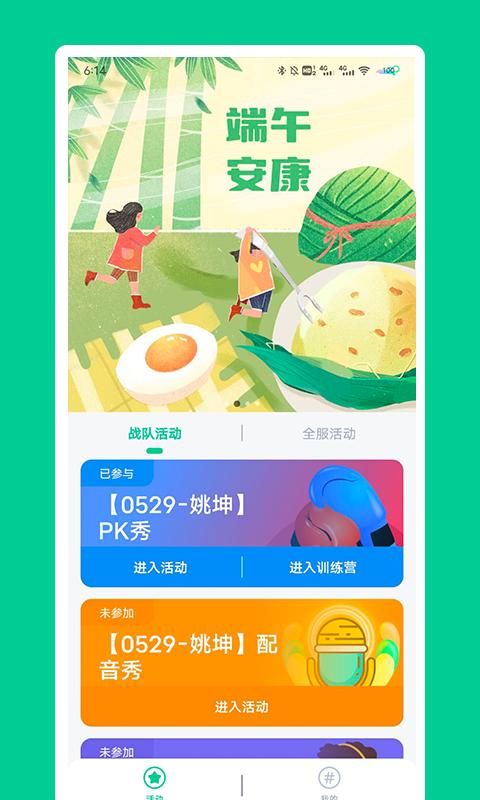Open the 【0529-姚坤】PK秀 card

242,503
